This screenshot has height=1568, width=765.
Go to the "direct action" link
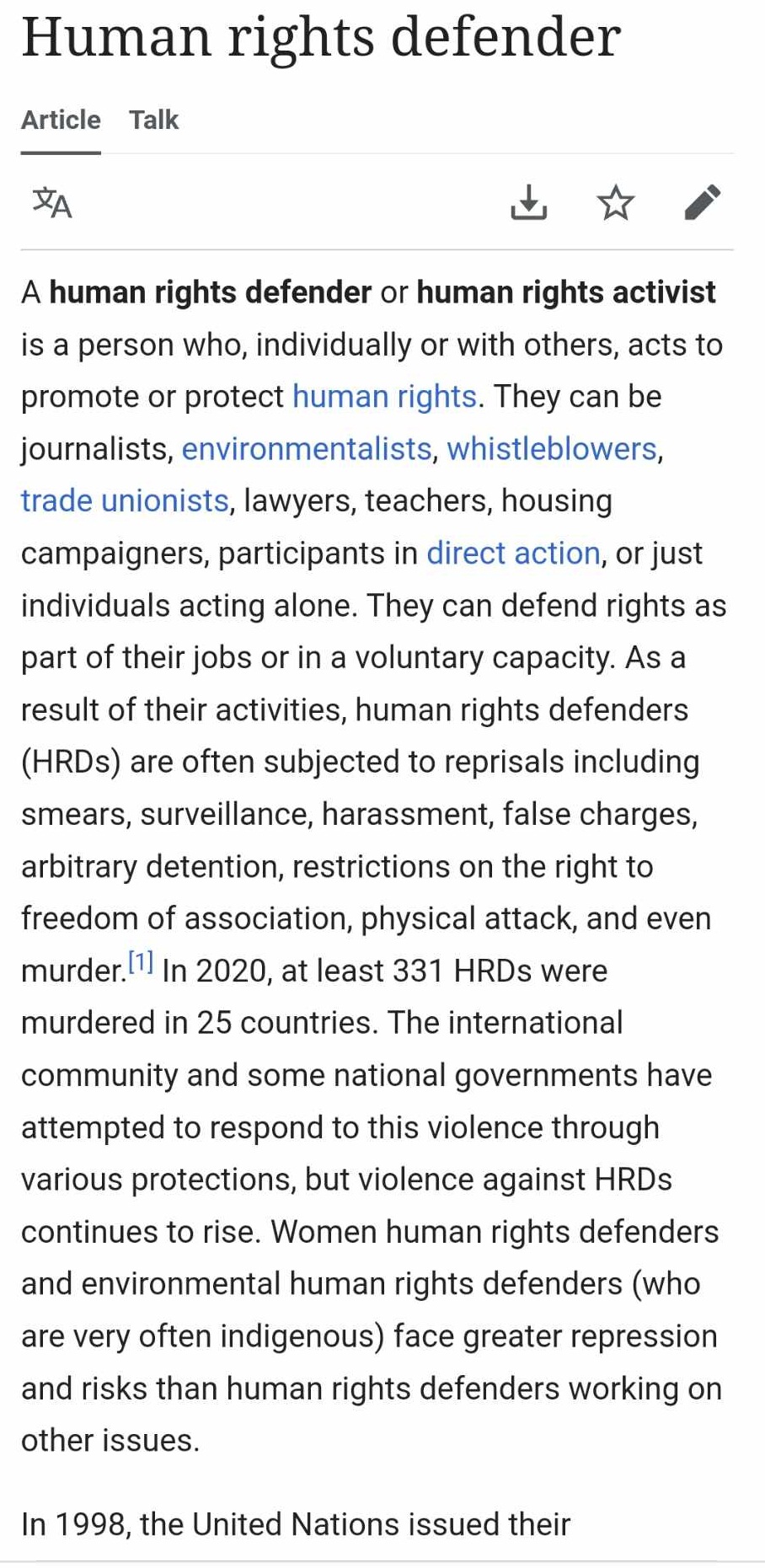click(x=513, y=554)
